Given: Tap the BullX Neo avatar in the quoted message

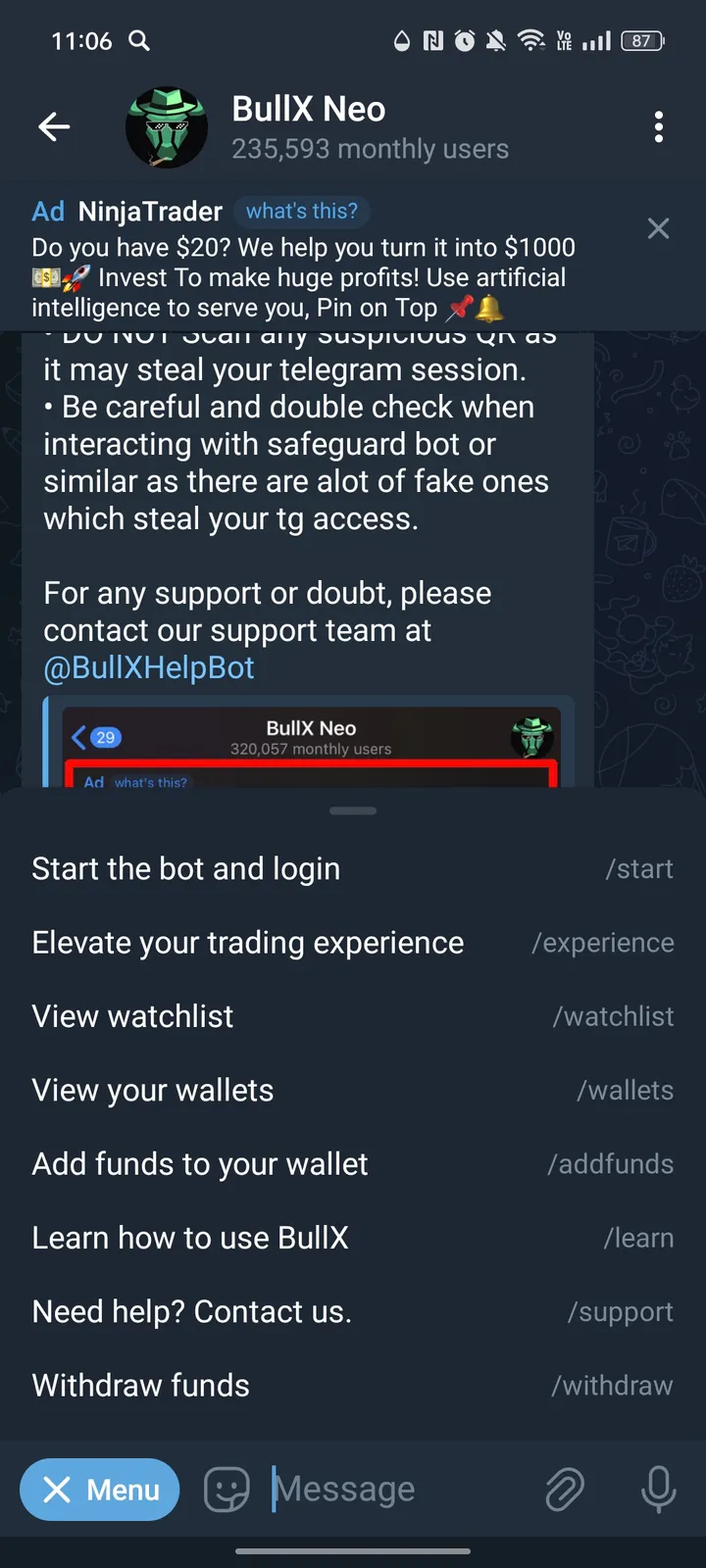Looking at the screenshot, I should pos(532,736).
